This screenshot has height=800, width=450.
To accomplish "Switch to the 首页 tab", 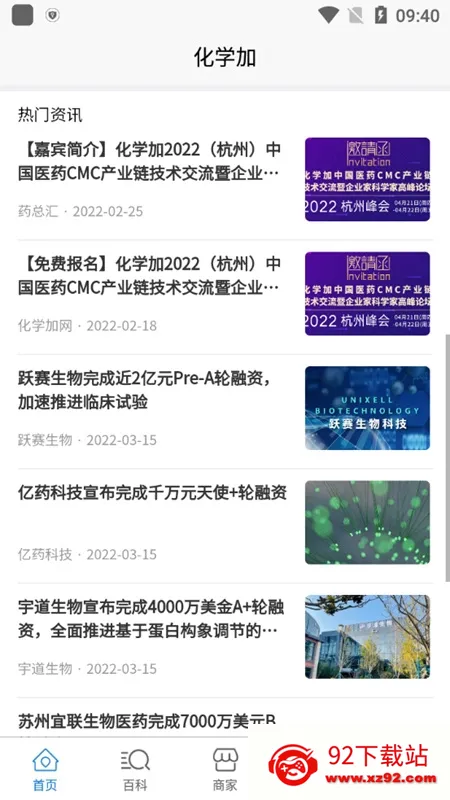I will (45, 769).
